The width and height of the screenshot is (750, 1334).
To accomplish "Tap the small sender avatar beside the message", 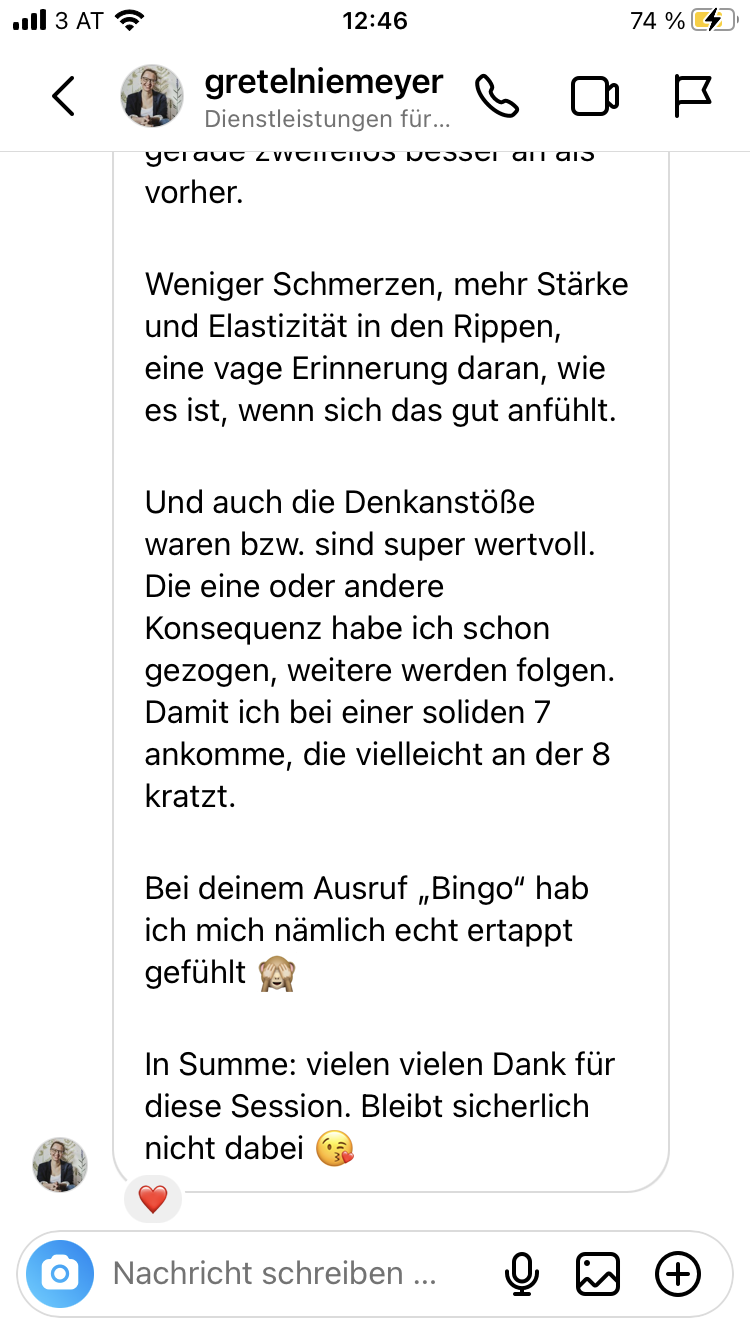I will click(59, 1165).
